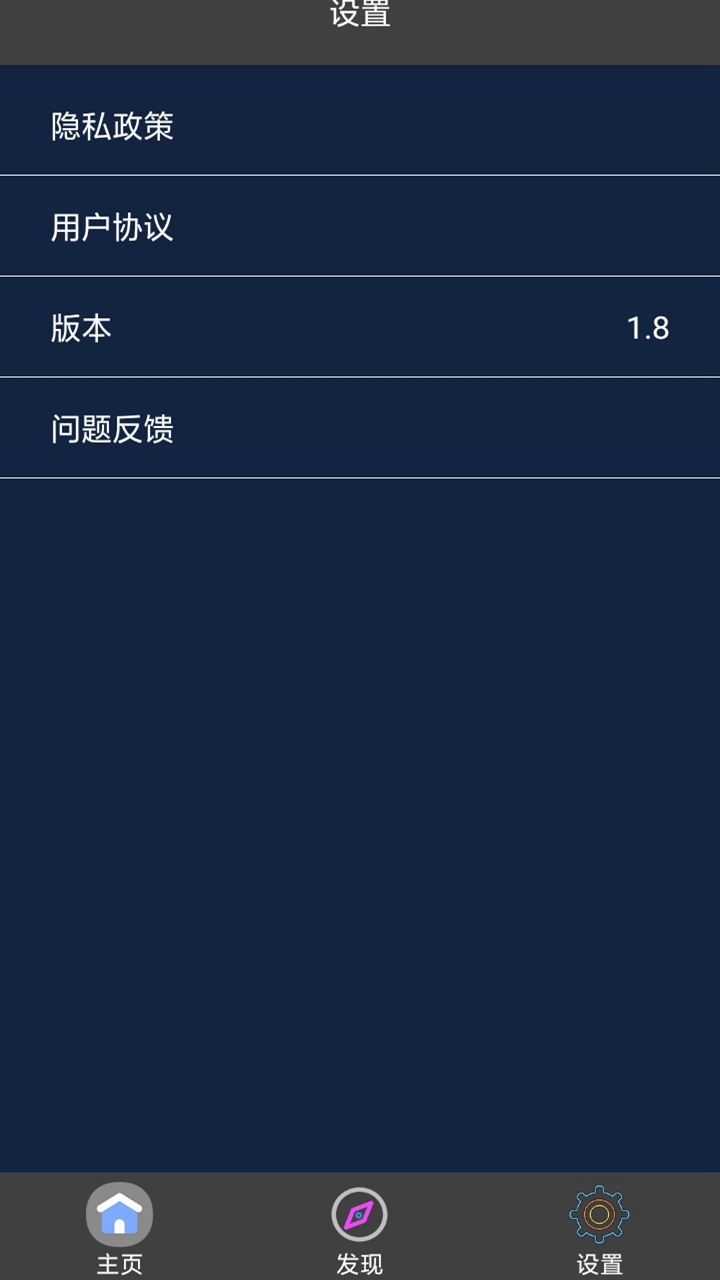720x1280 pixels.
Task: Tap the 版本 row showing 1.8
Action: point(360,328)
